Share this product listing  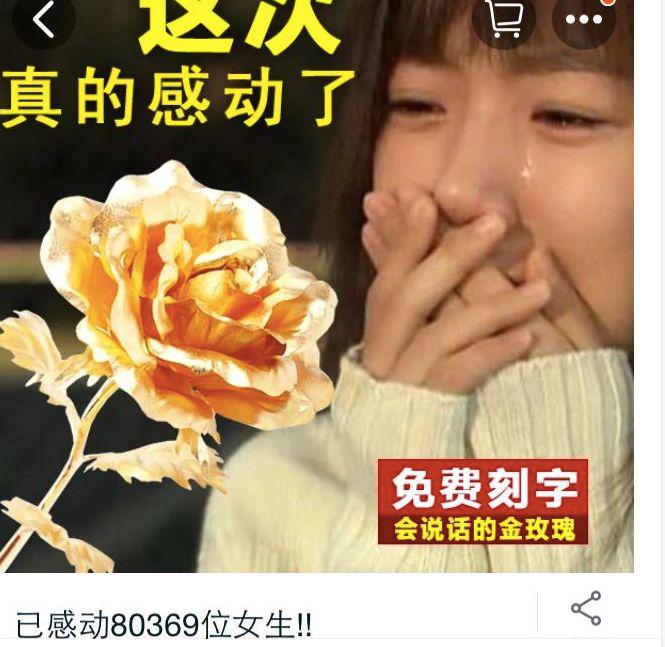(586, 609)
